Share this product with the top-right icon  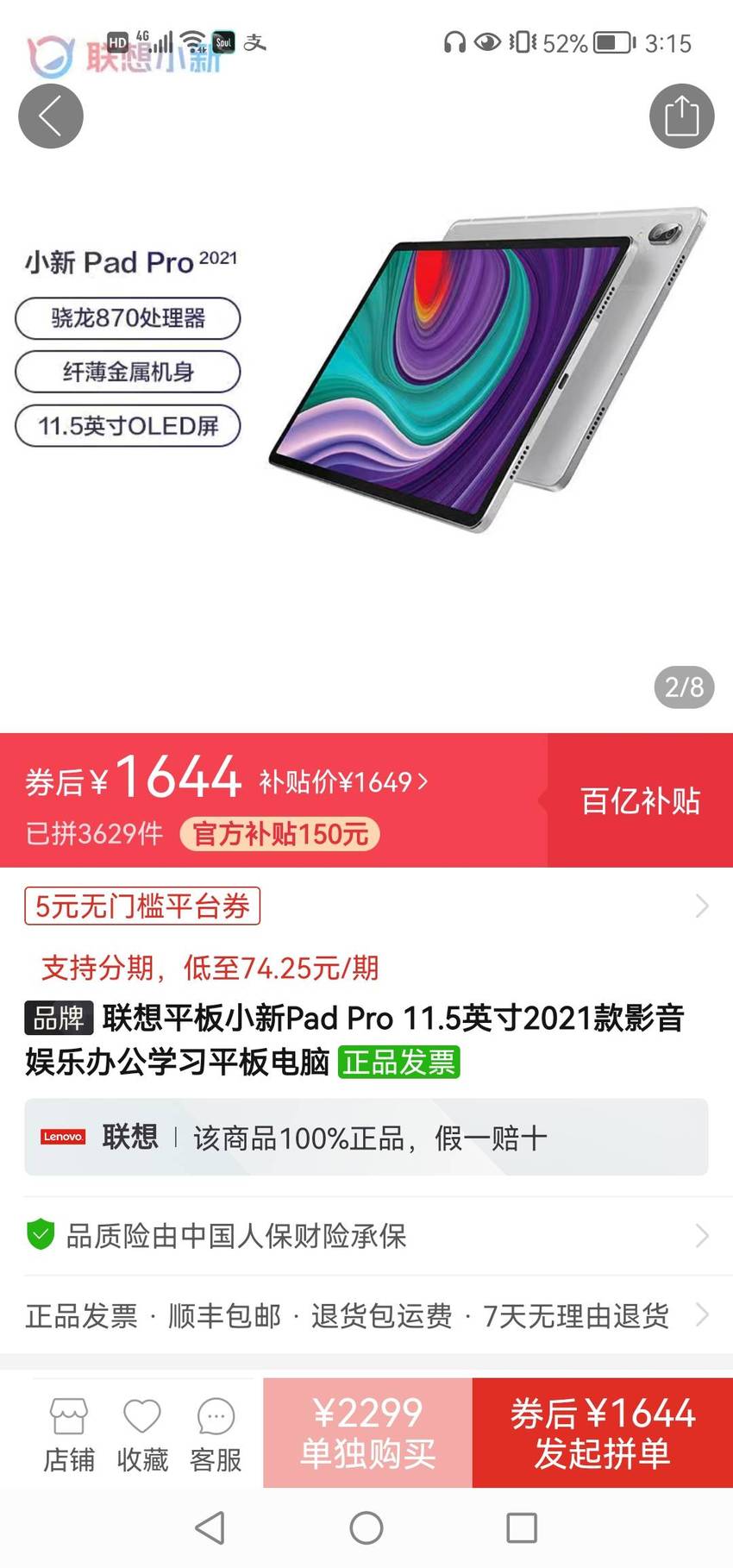coord(681,116)
